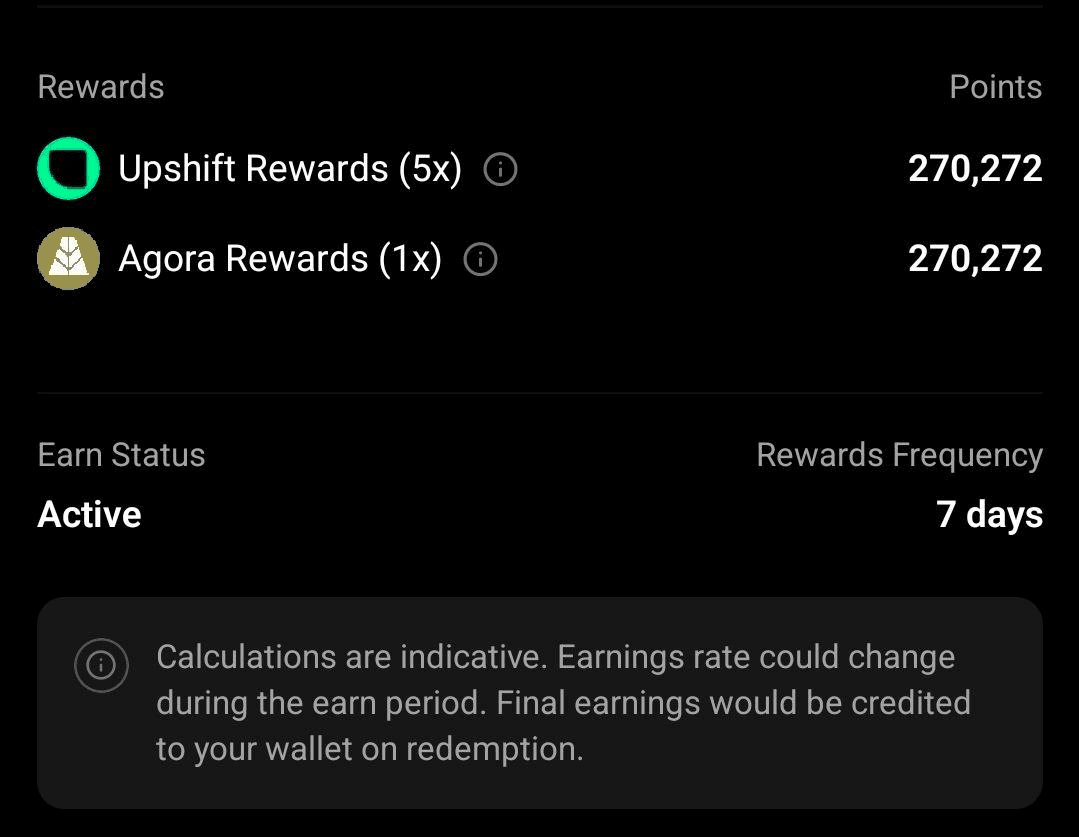
Task: Open the info icon beside Upshift Rewards
Action: pyautogui.click(x=500, y=170)
